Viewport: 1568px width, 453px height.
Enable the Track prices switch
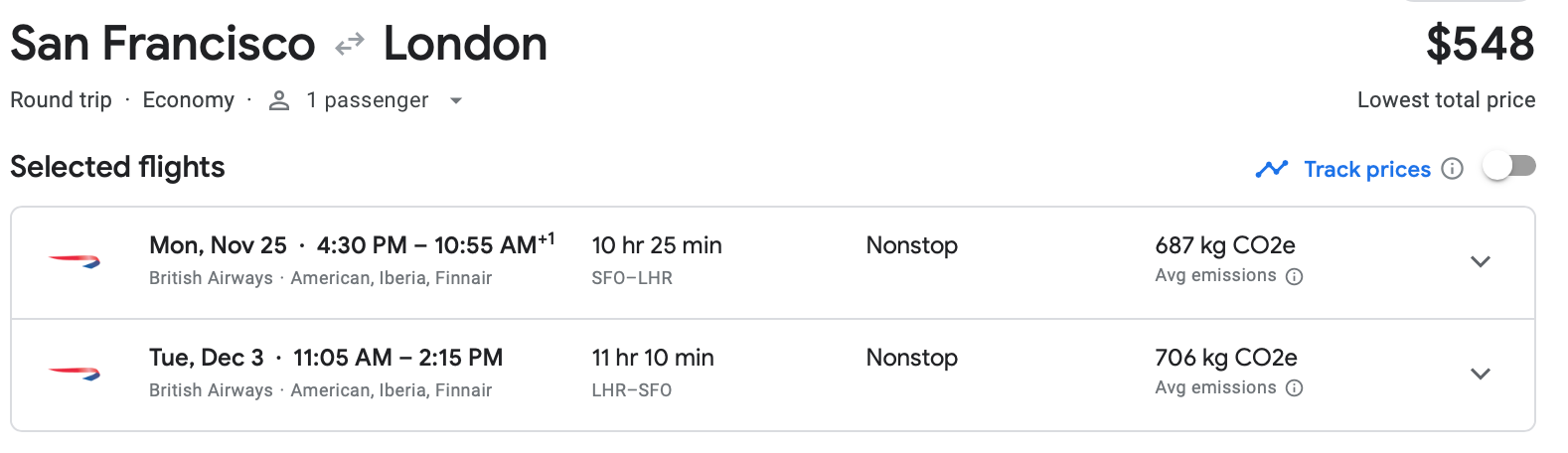[x=1508, y=167]
